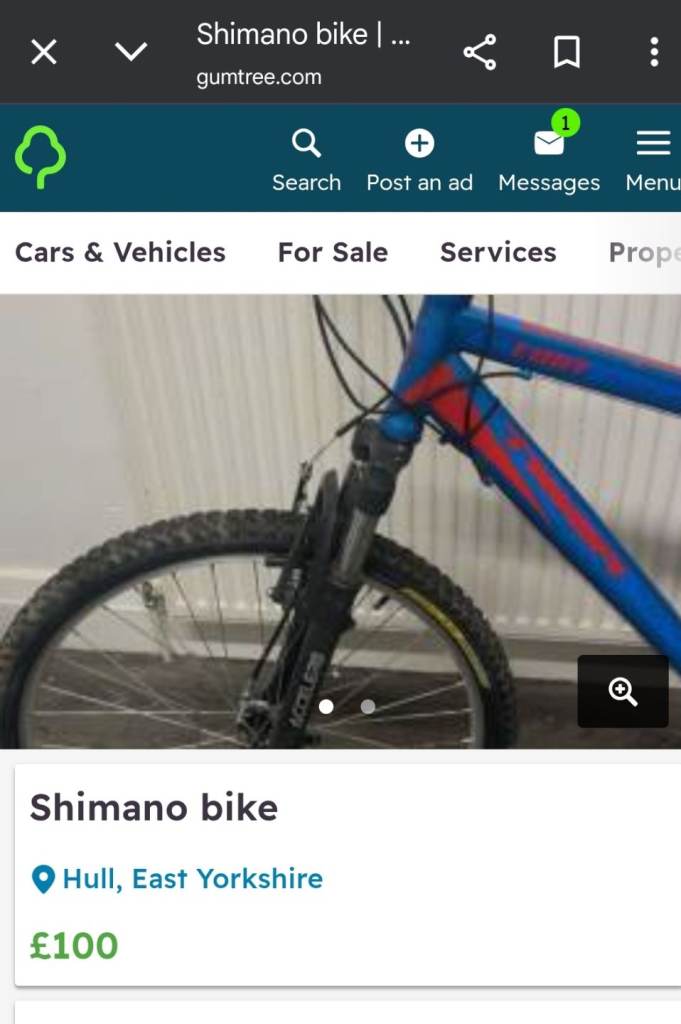Open the browser overflow menu

pyautogui.click(x=654, y=52)
